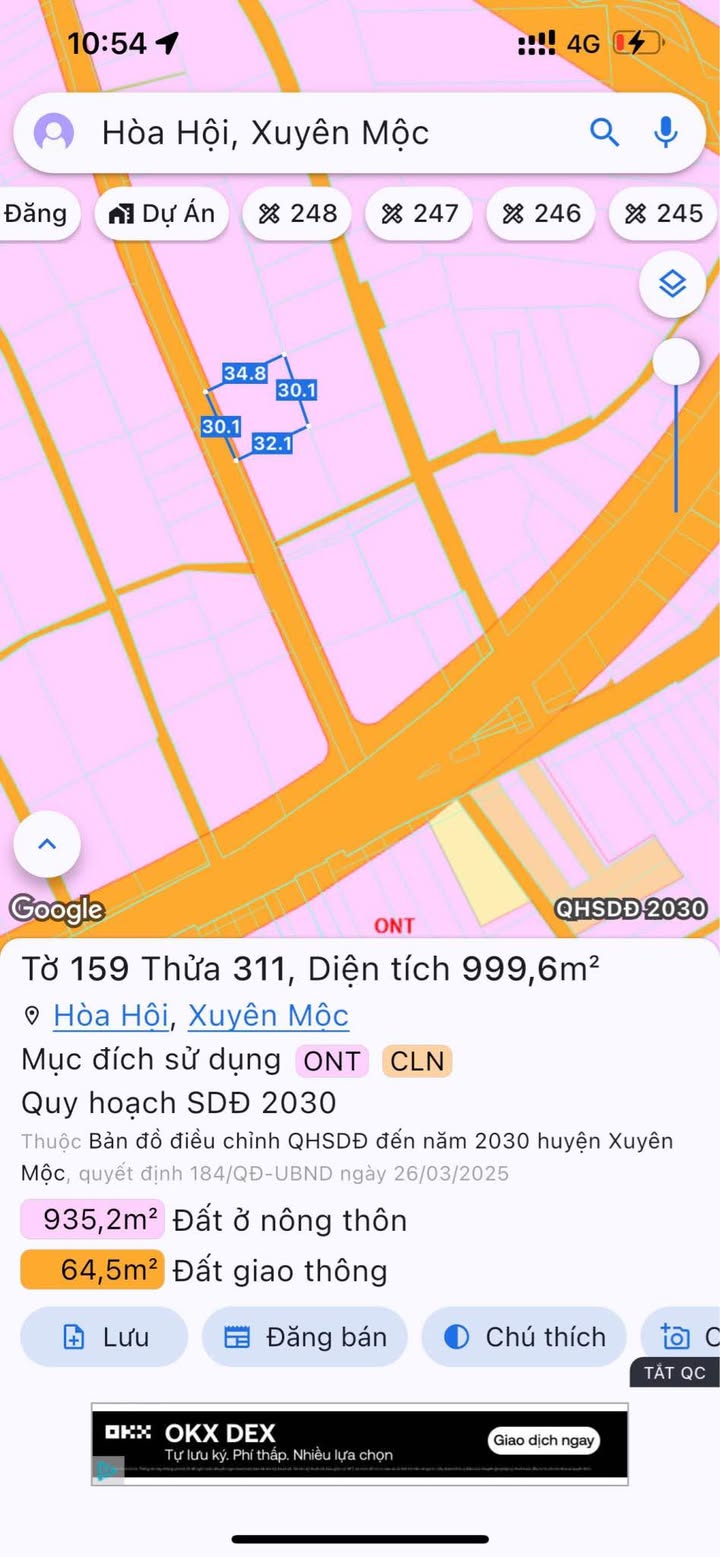Tap the Đăng bán button
This screenshot has width=720, height=1557.
tap(305, 1337)
